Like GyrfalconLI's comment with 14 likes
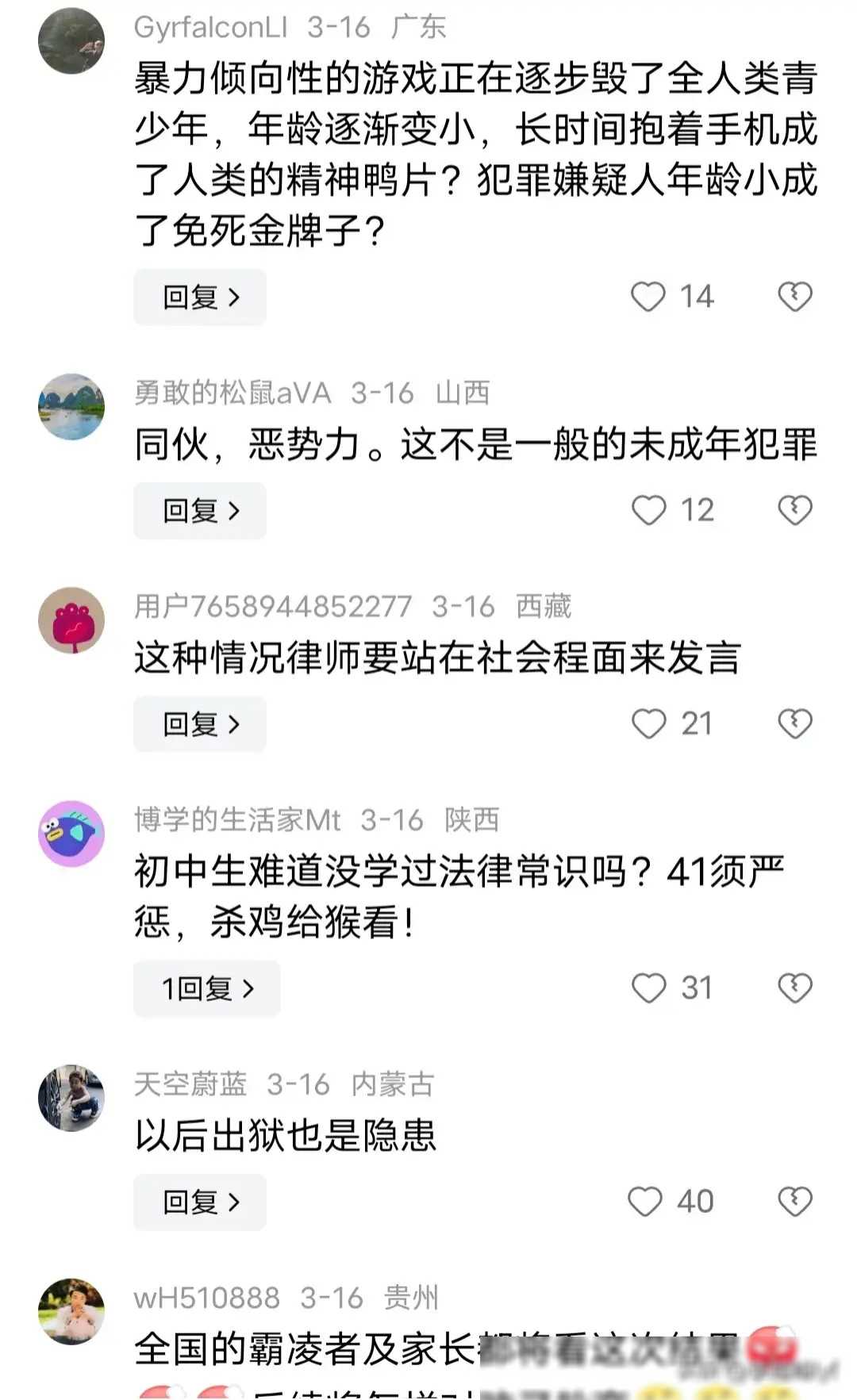 click(x=648, y=297)
